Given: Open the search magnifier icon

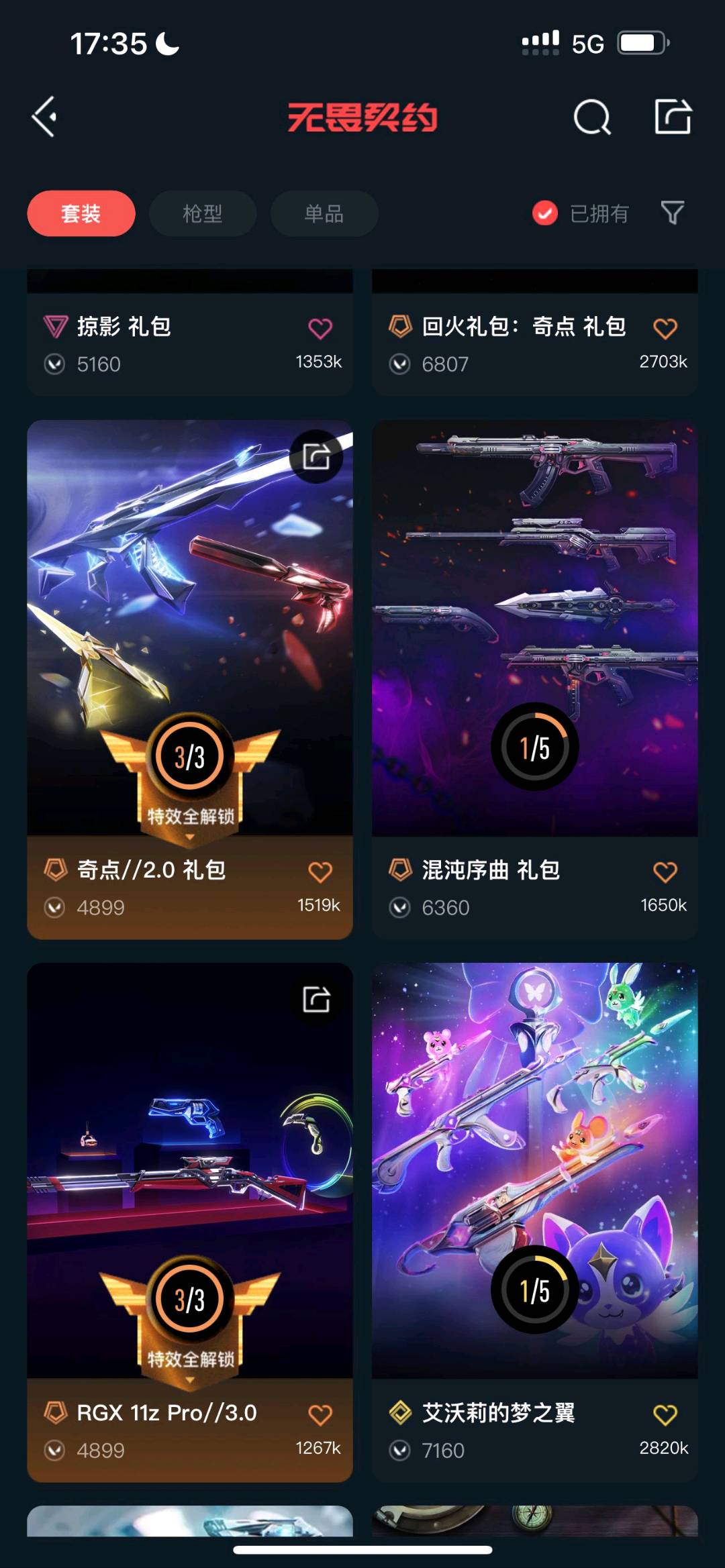Looking at the screenshot, I should coord(592,118).
